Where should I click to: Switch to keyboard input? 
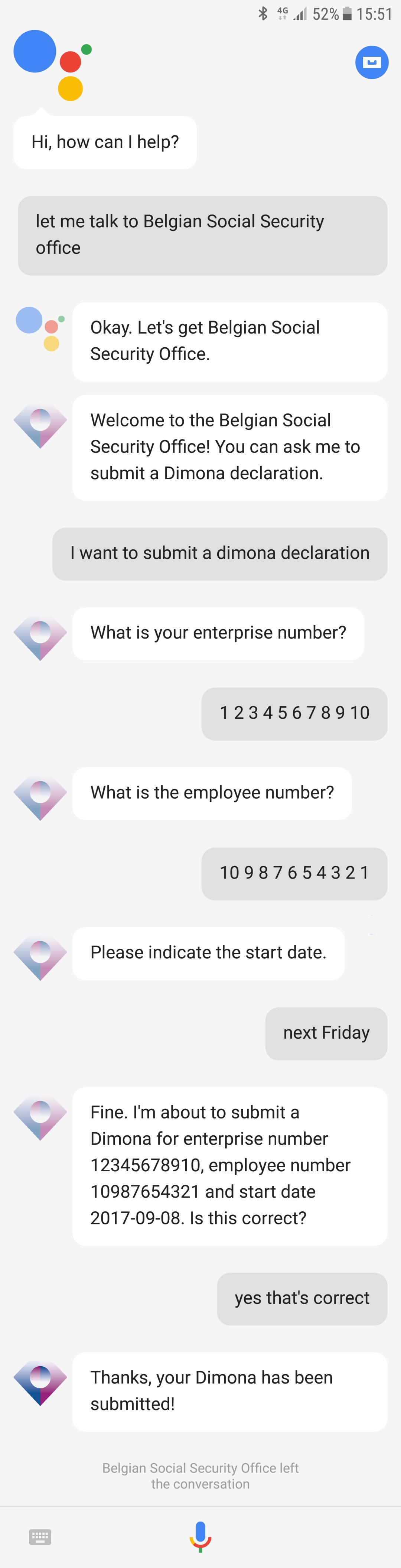[x=40, y=1536]
